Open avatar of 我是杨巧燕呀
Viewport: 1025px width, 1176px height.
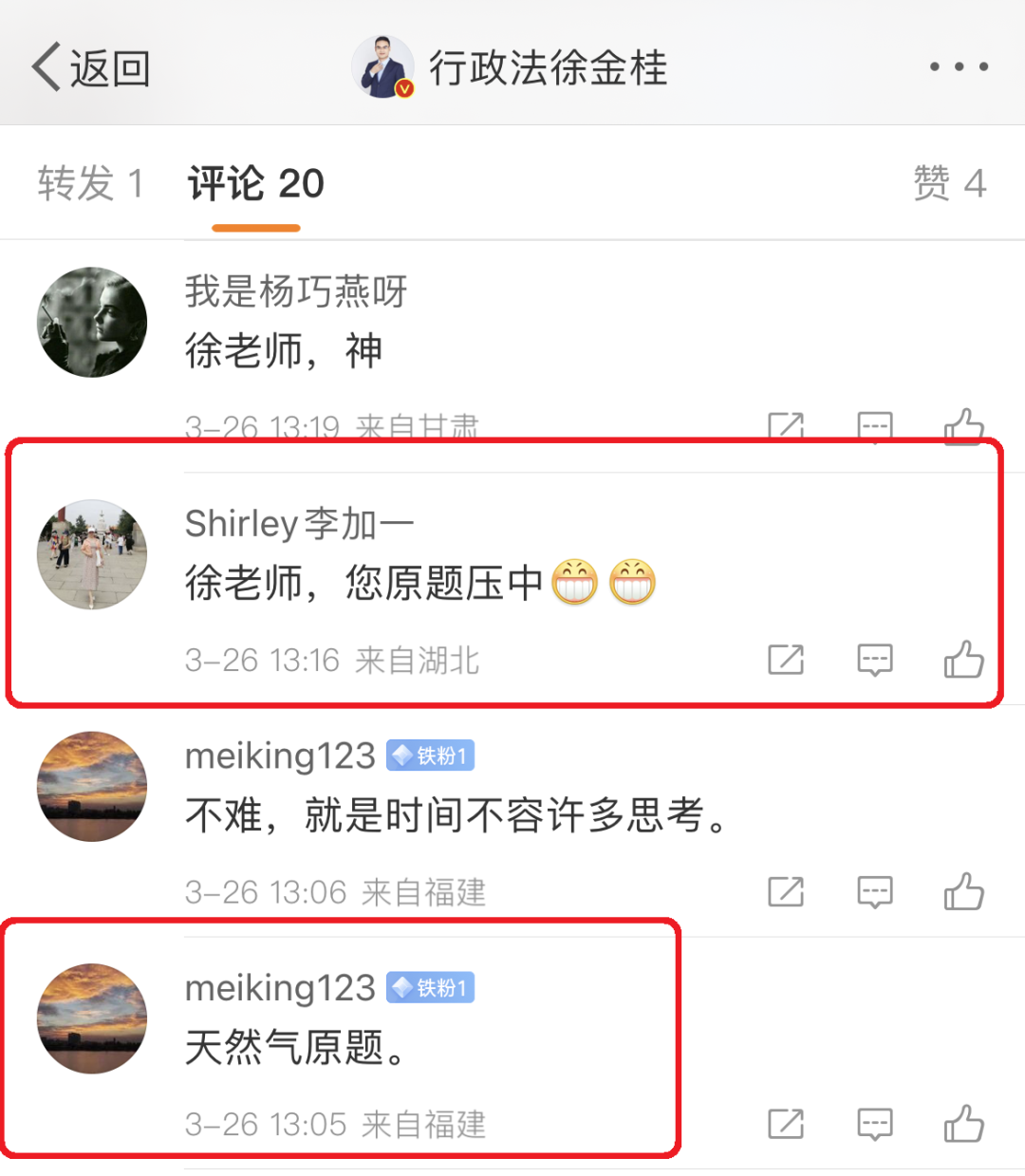92,322
